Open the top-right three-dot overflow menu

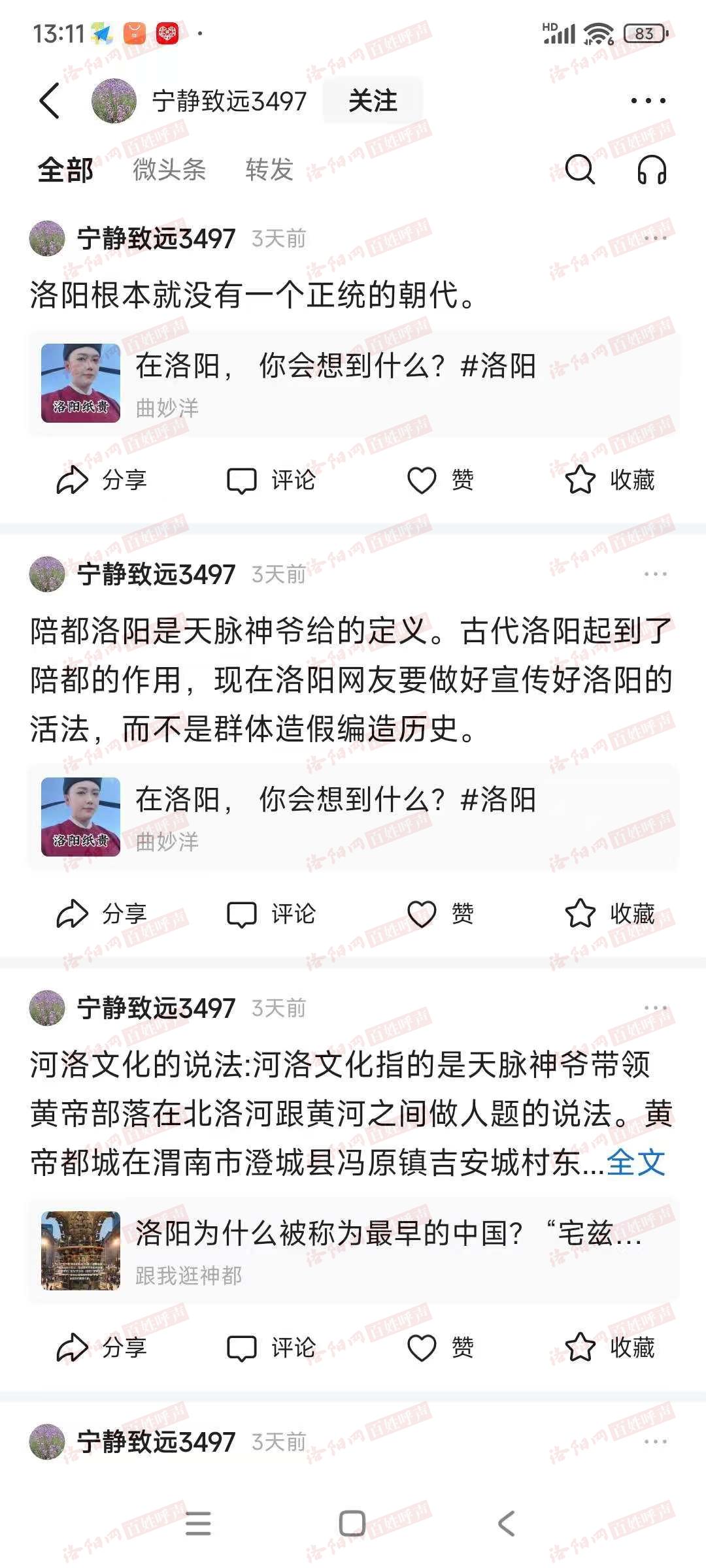coord(648,101)
